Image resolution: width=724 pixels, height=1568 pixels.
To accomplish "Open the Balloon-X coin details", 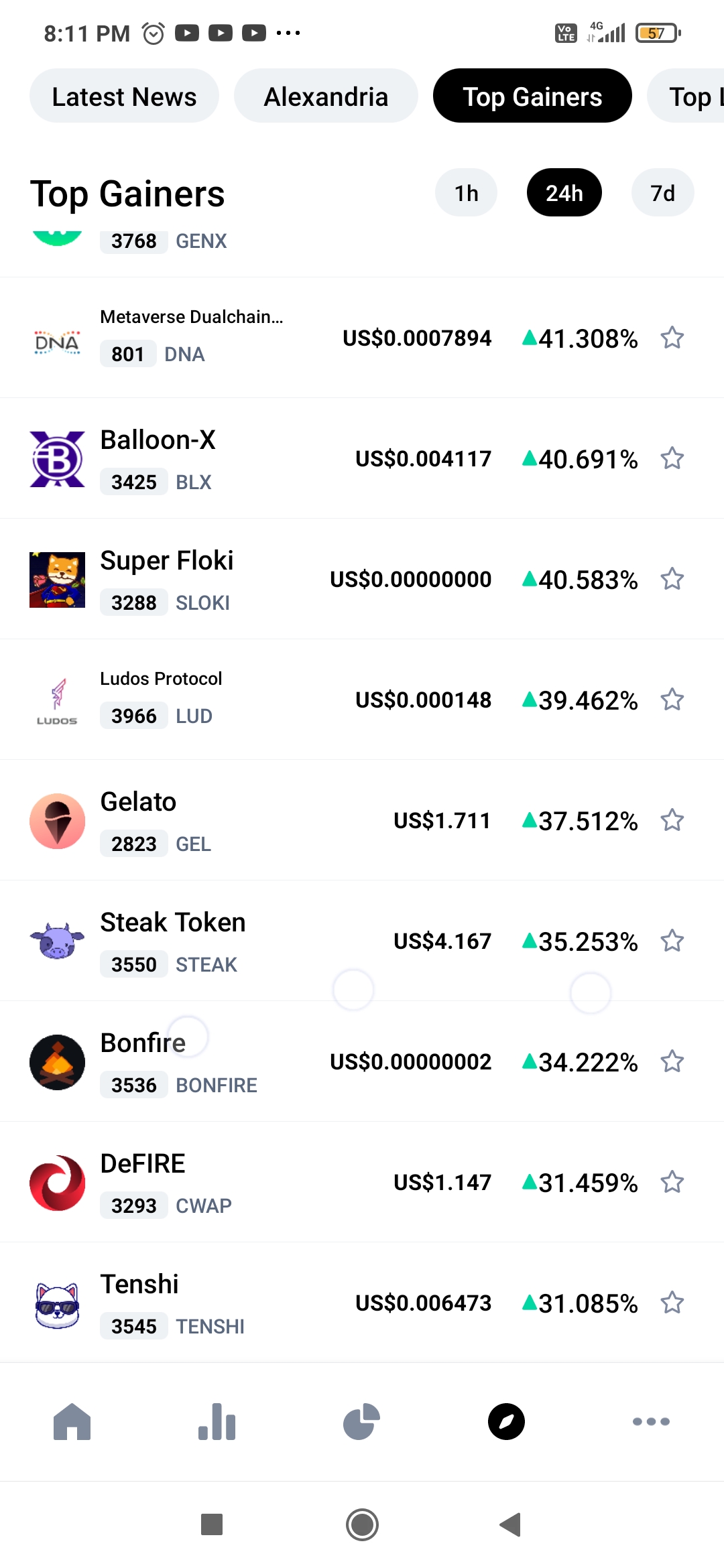I will pos(362,458).
